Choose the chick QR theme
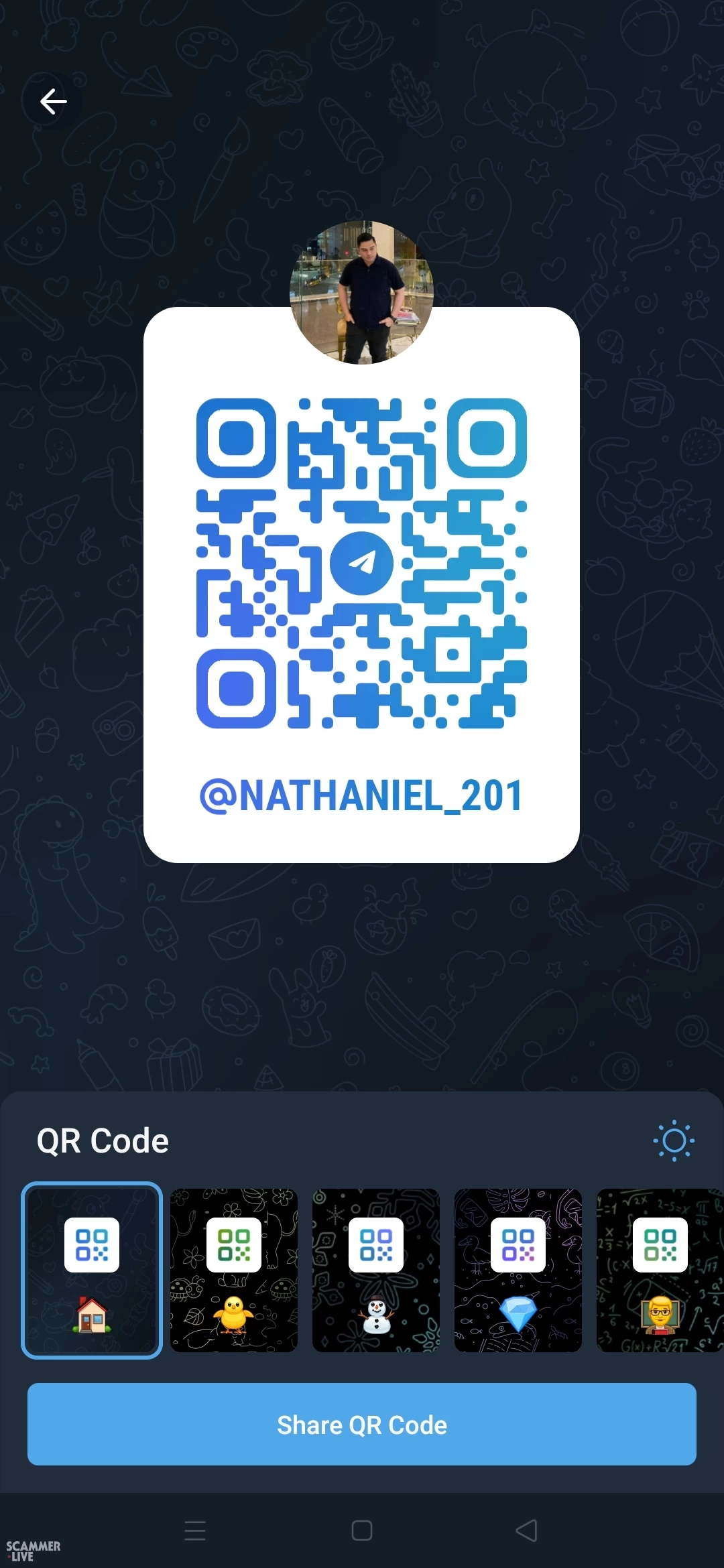The height and width of the screenshot is (1568, 724). 234,1270
